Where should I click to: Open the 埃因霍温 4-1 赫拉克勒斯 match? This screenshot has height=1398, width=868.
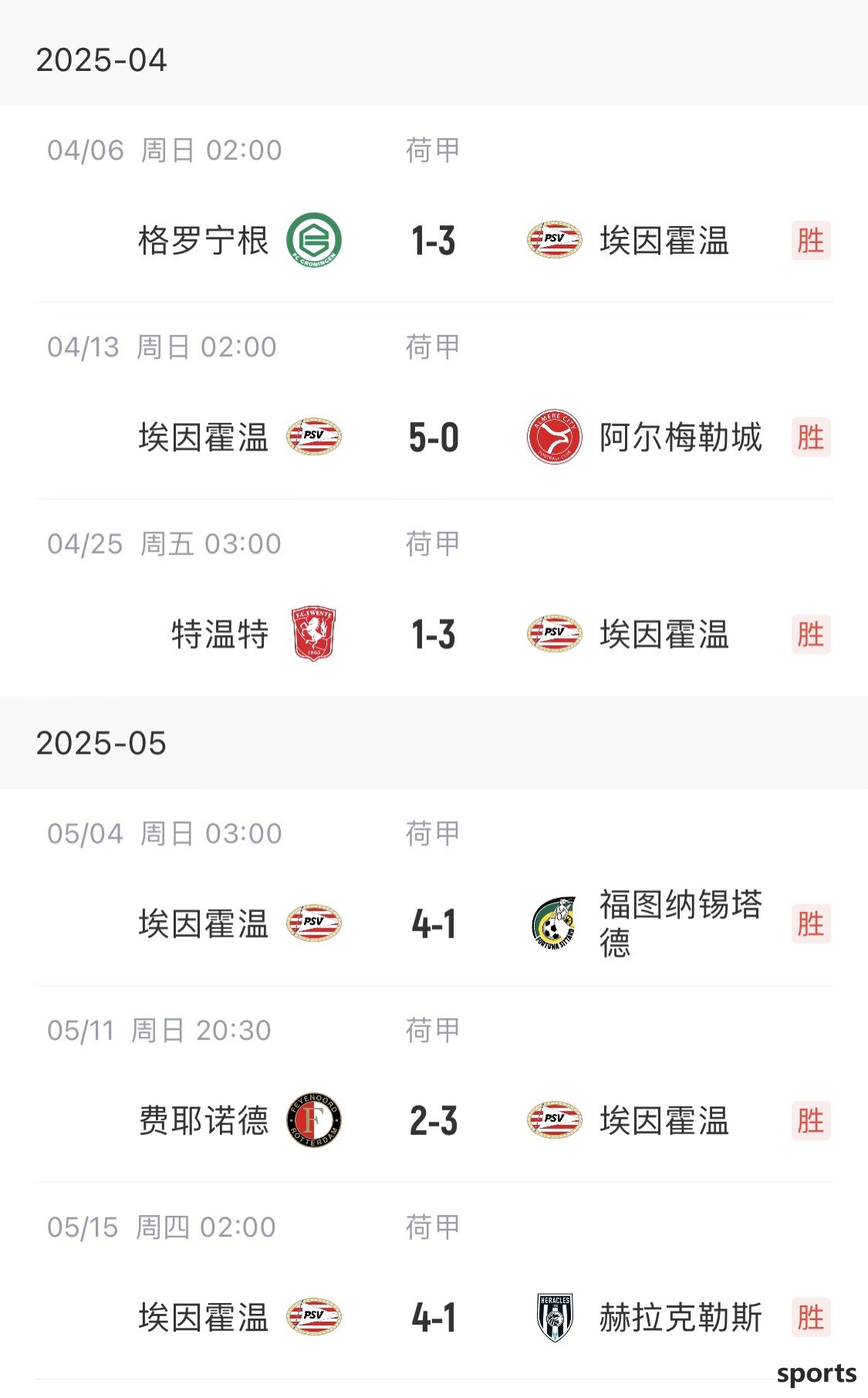click(x=434, y=1281)
